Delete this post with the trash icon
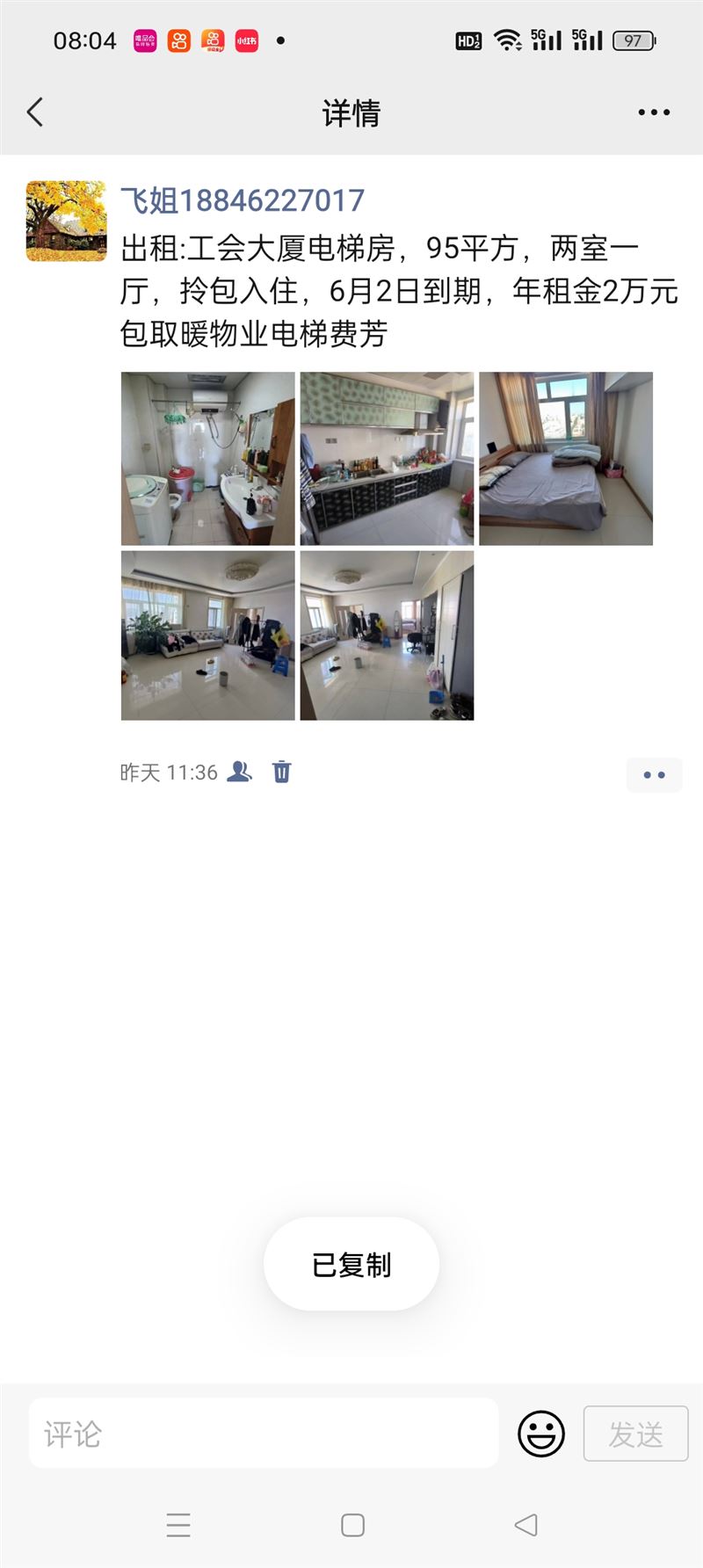 coord(281,772)
